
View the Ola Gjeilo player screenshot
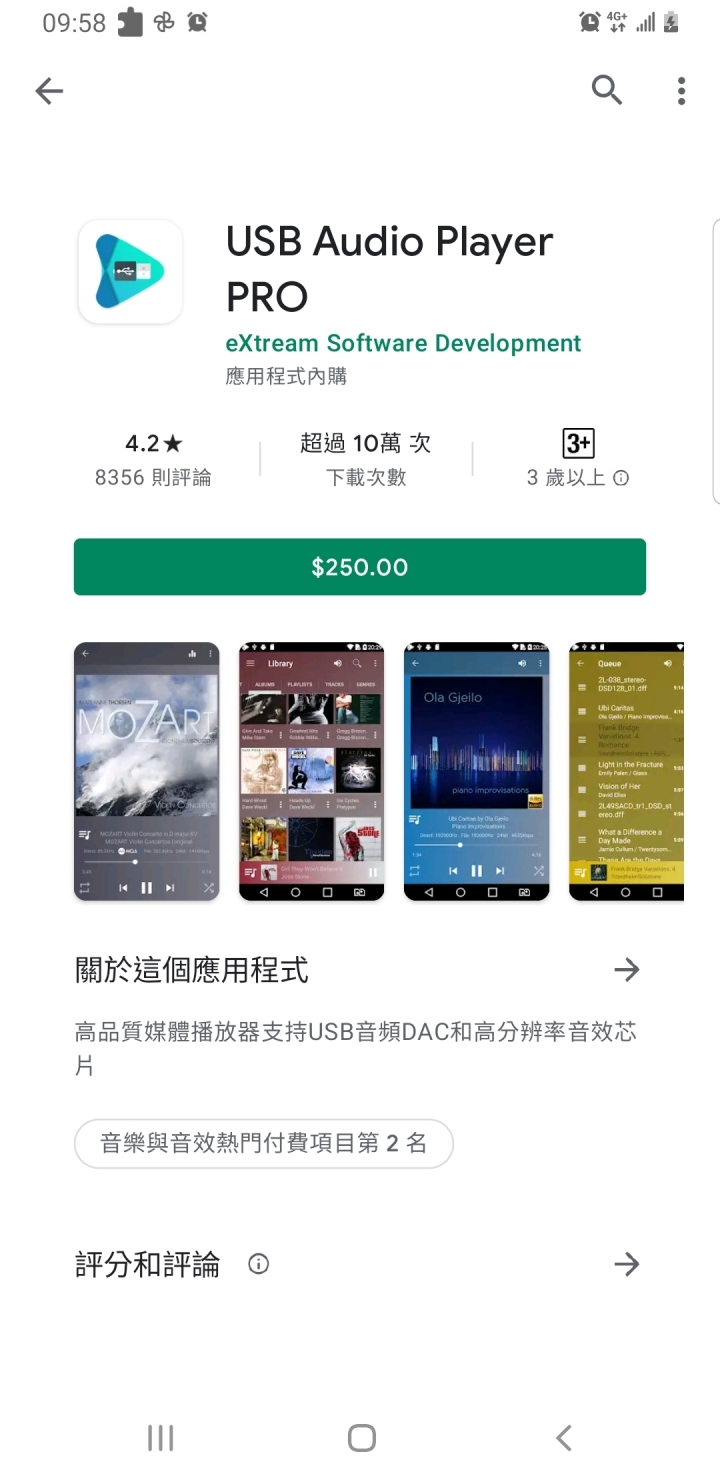tap(476, 771)
